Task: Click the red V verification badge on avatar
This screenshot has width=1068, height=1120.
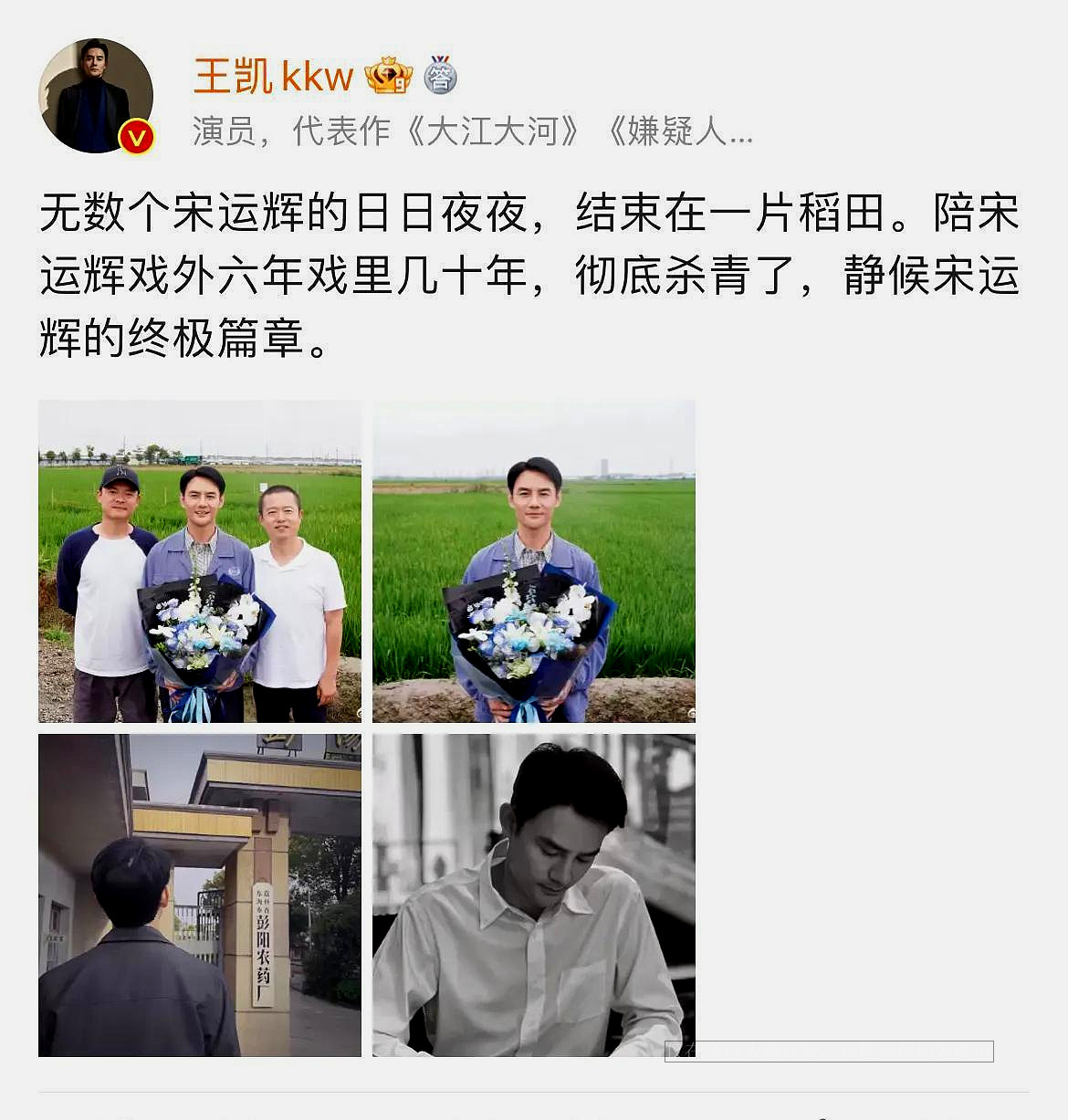Action: pyautogui.click(x=135, y=137)
